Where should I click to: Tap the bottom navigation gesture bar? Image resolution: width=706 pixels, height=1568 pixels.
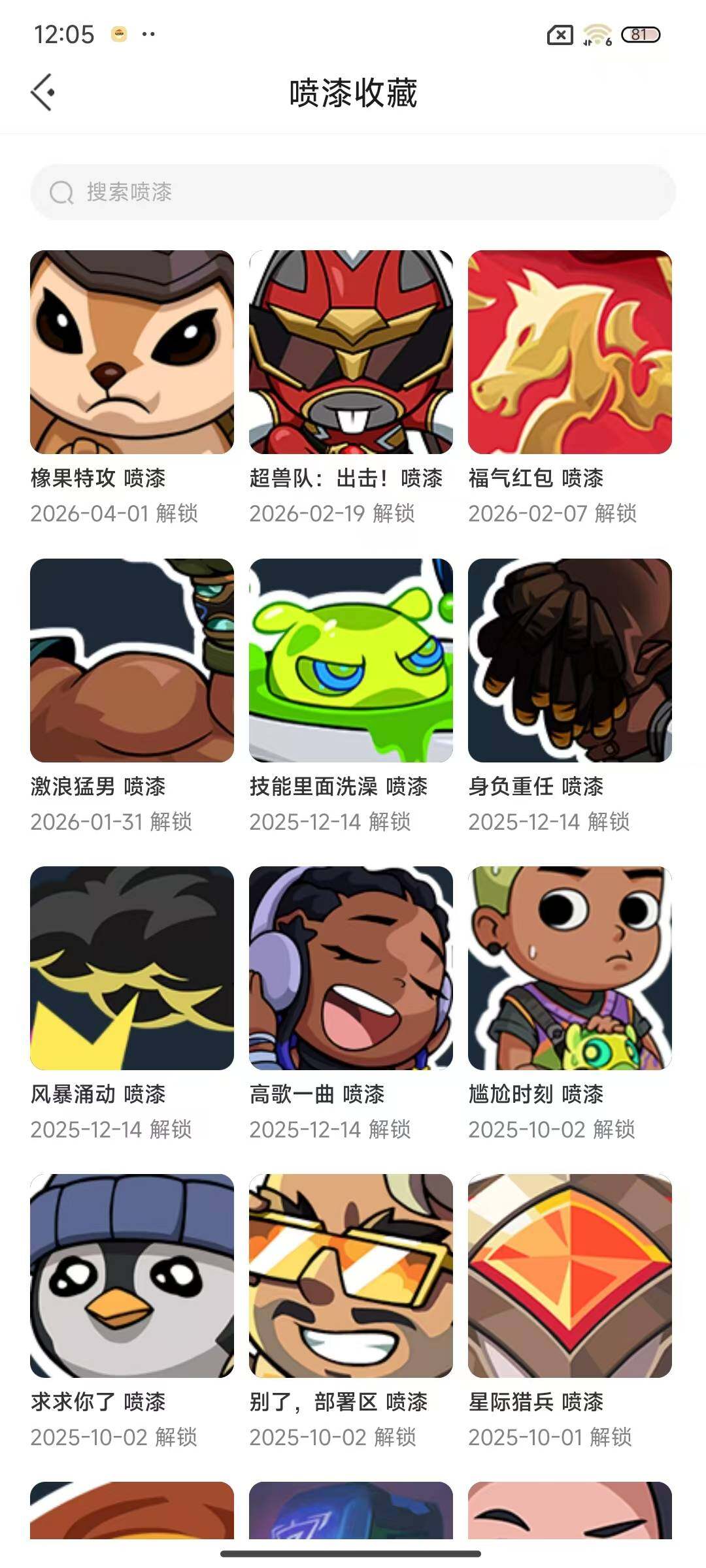tap(353, 1554)
